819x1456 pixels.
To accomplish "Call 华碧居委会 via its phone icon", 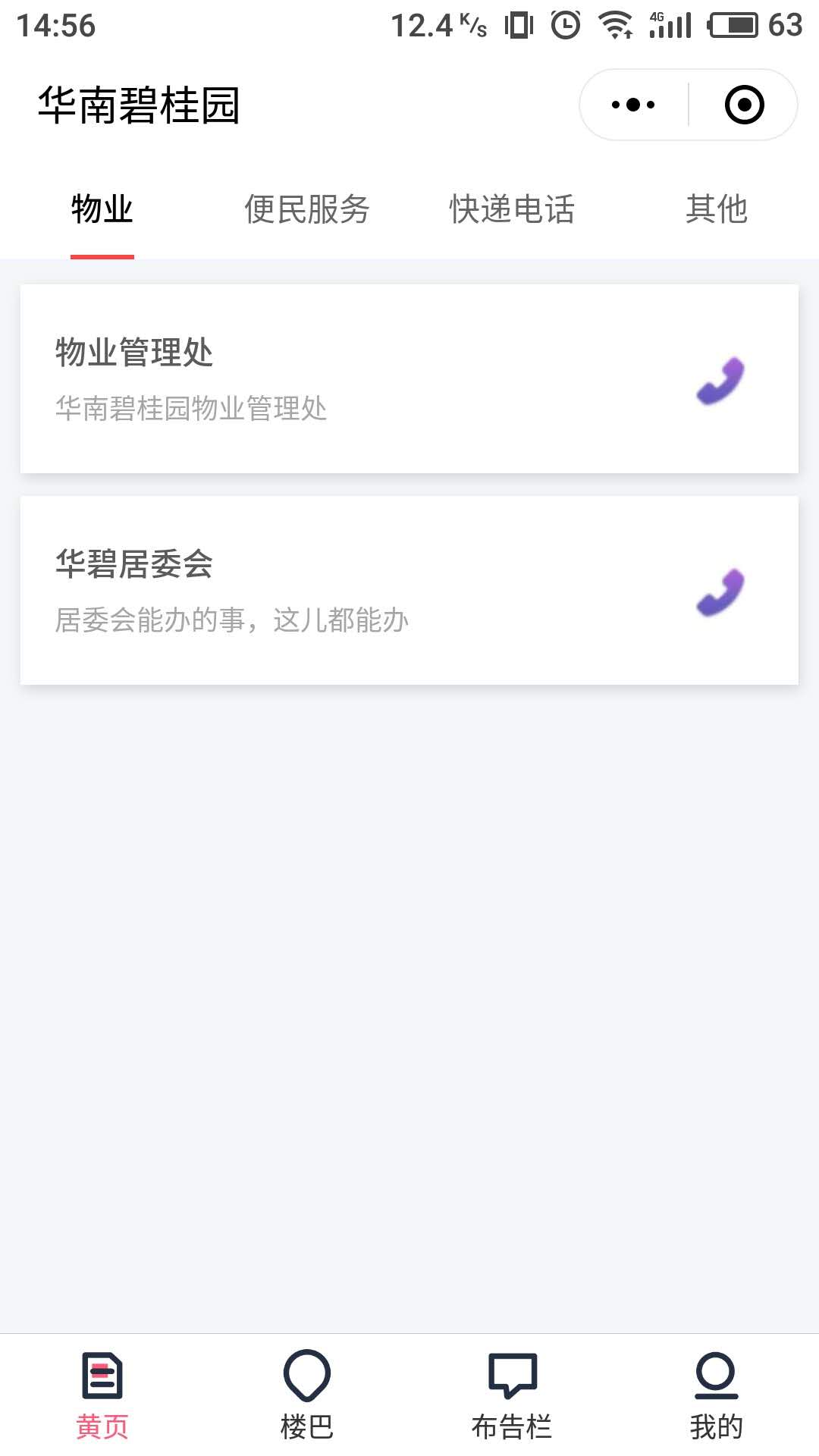I will coord(720,592).
